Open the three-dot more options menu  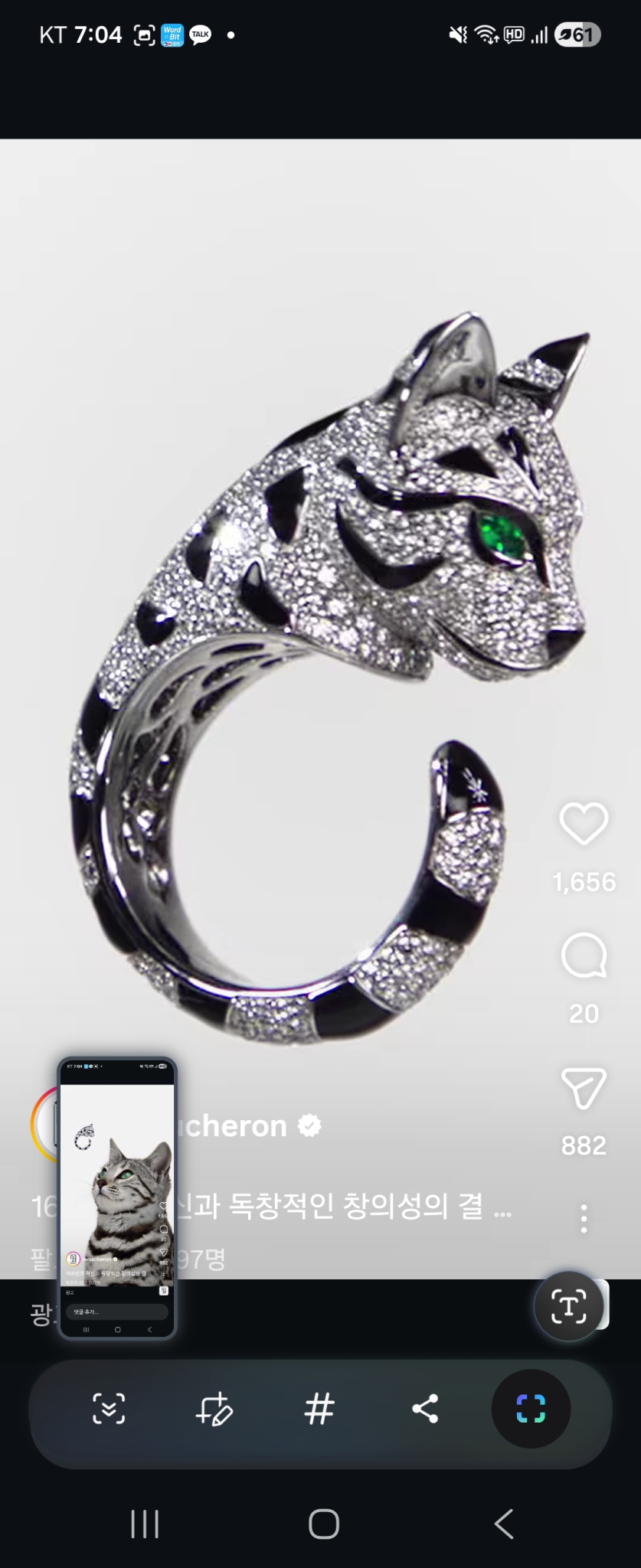click(584, 1218)
